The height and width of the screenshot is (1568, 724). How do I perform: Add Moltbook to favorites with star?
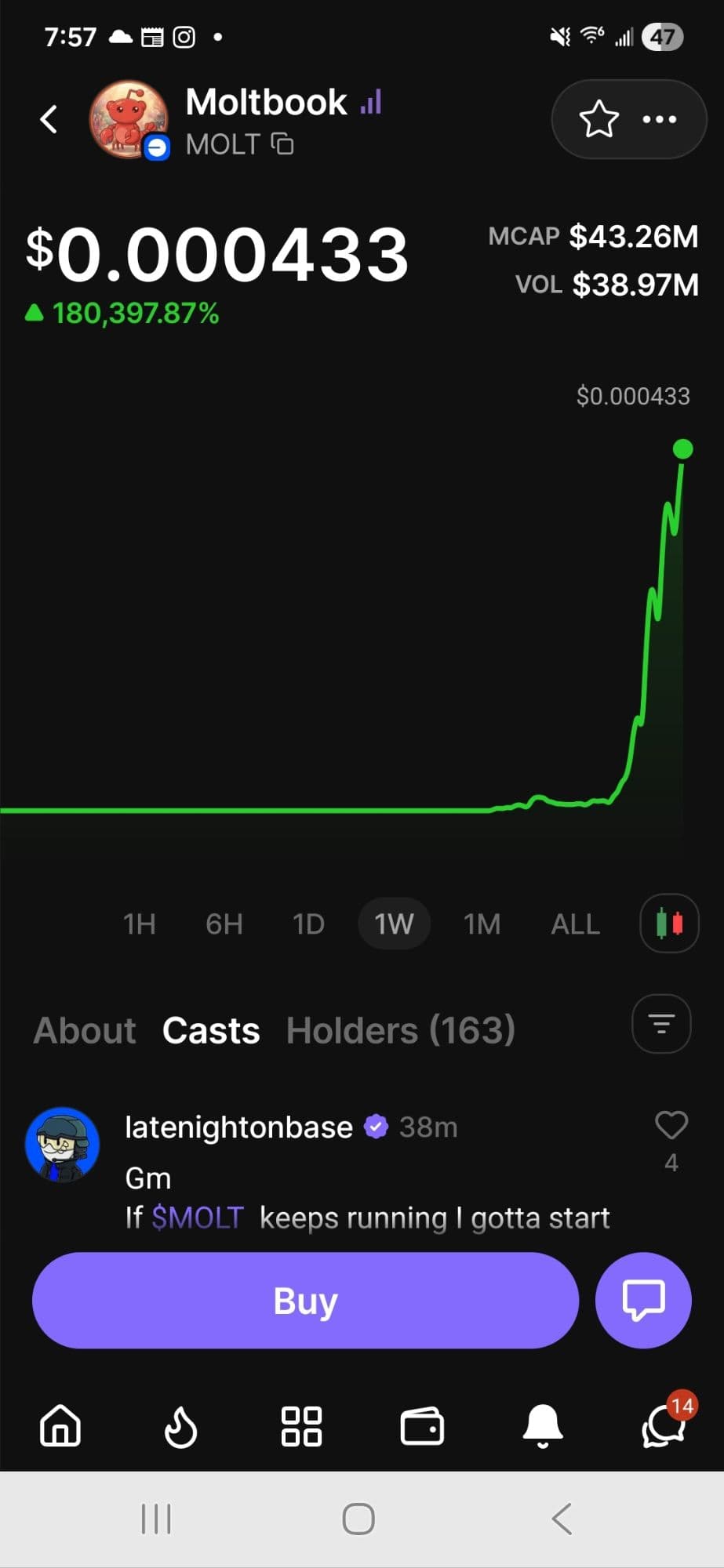598,119
